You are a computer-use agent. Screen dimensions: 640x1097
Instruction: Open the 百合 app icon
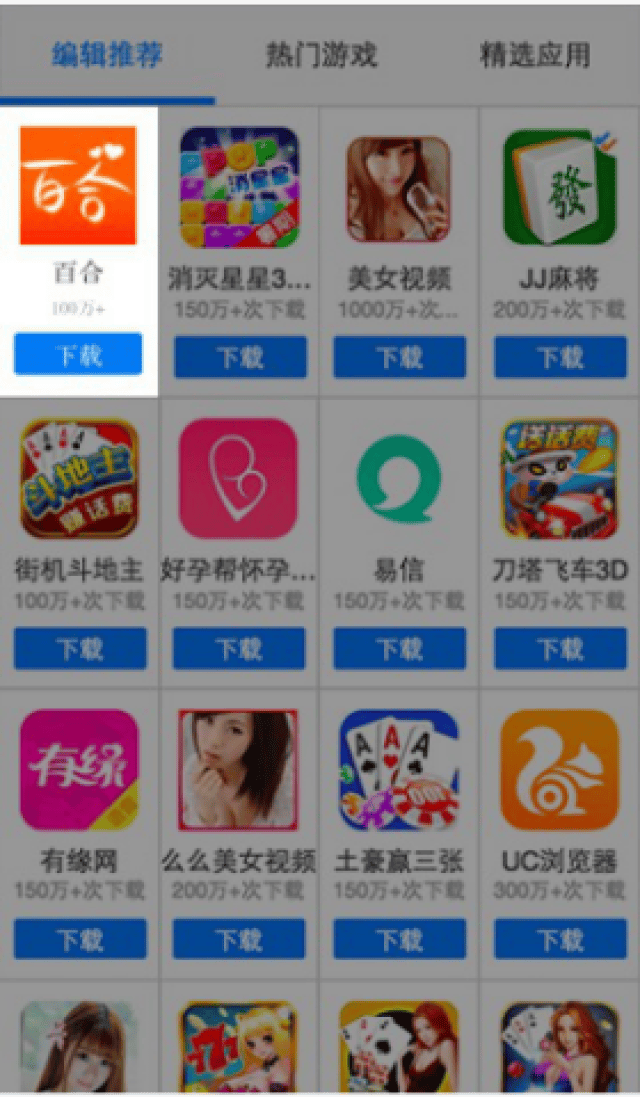coord(78,185)
